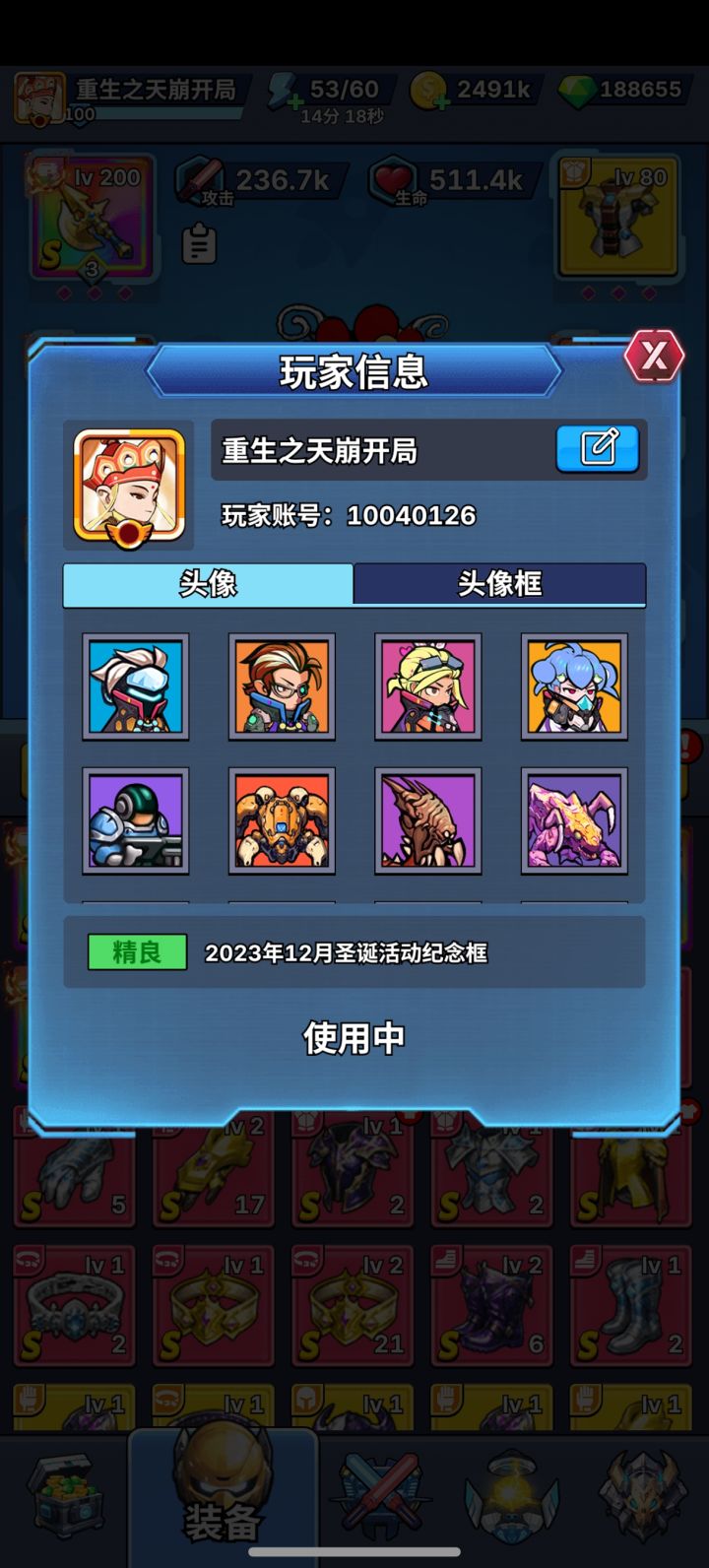The image size is (709, 1568).
Task: Choose the marine soldier avatar
Action: coord(135,821)
